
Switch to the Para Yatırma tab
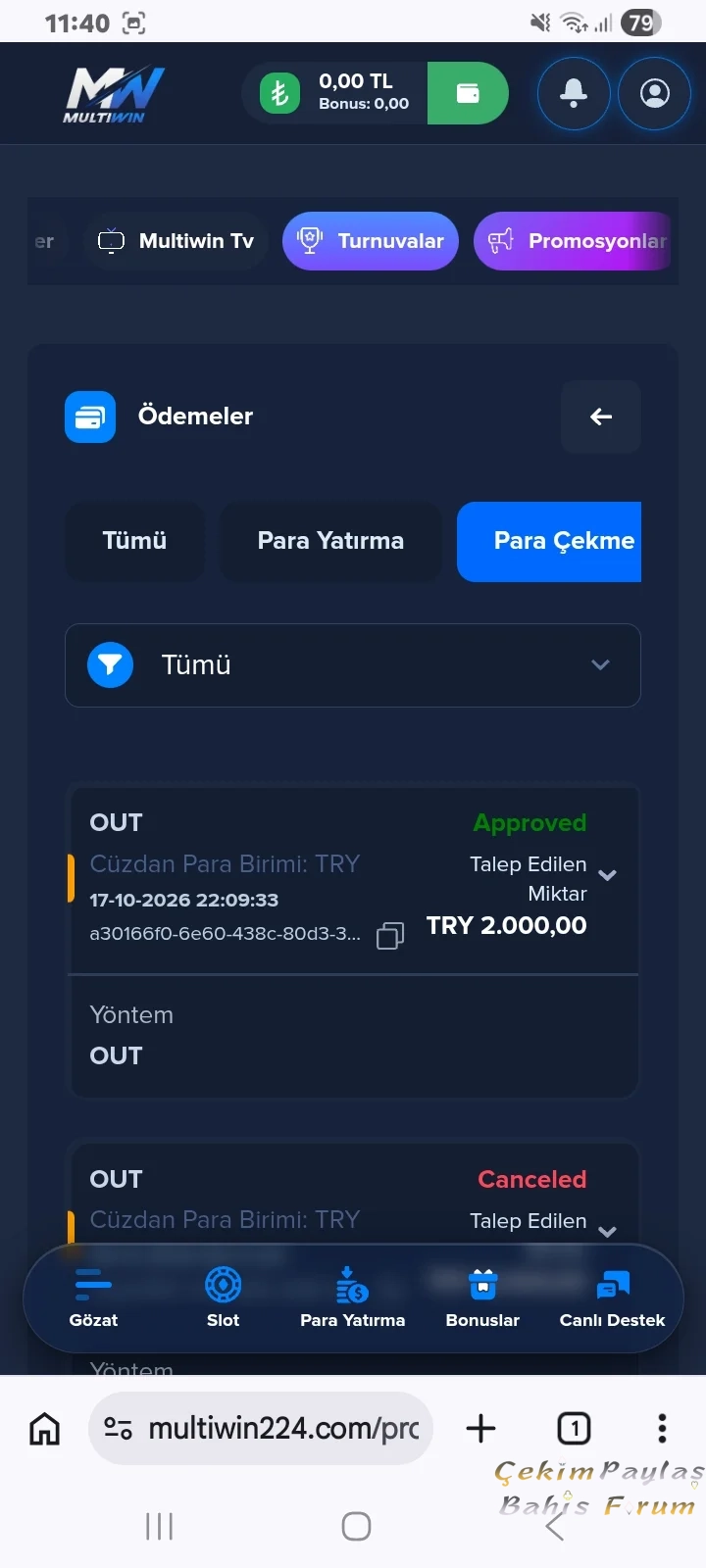(x=330, y=541)
